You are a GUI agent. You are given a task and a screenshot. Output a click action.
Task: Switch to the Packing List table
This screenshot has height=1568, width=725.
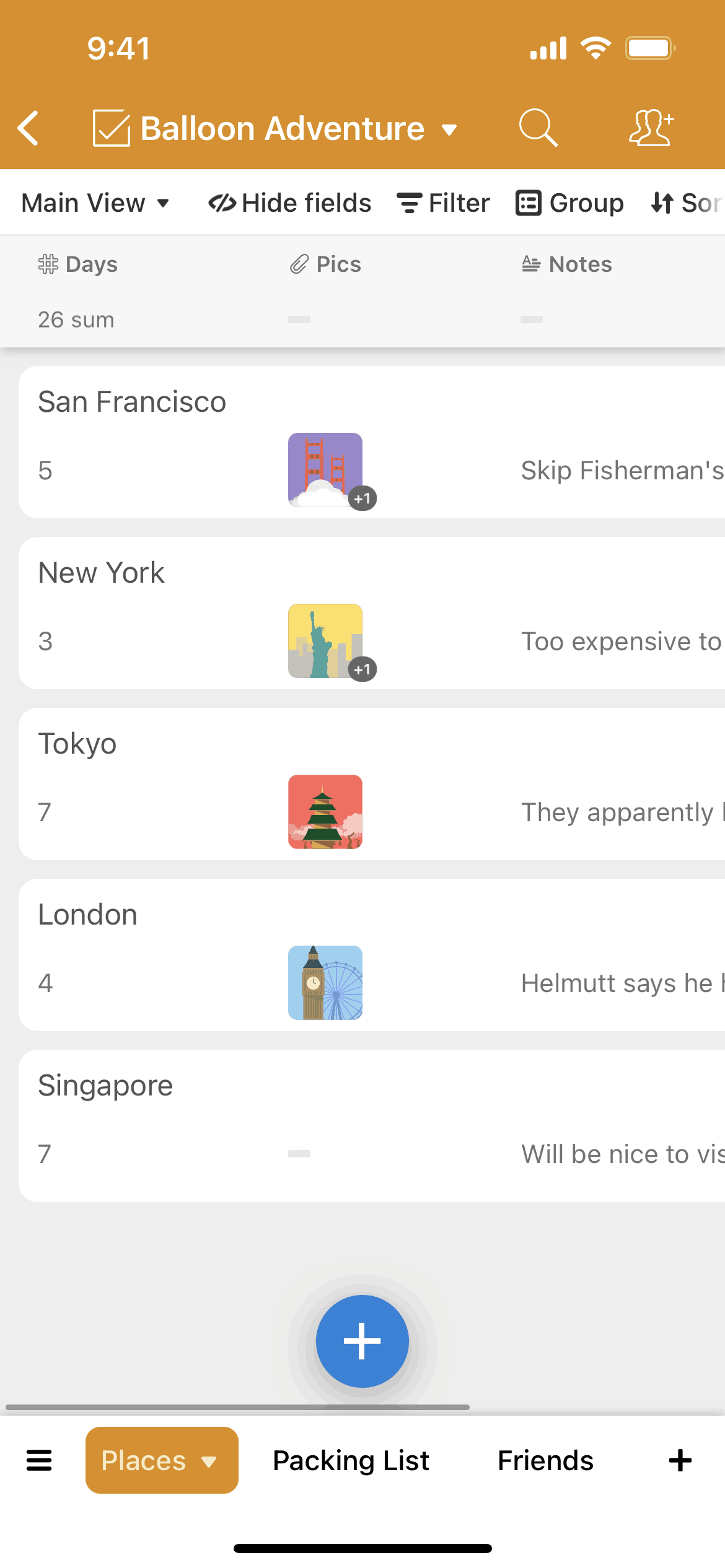tap(351, 1460)
